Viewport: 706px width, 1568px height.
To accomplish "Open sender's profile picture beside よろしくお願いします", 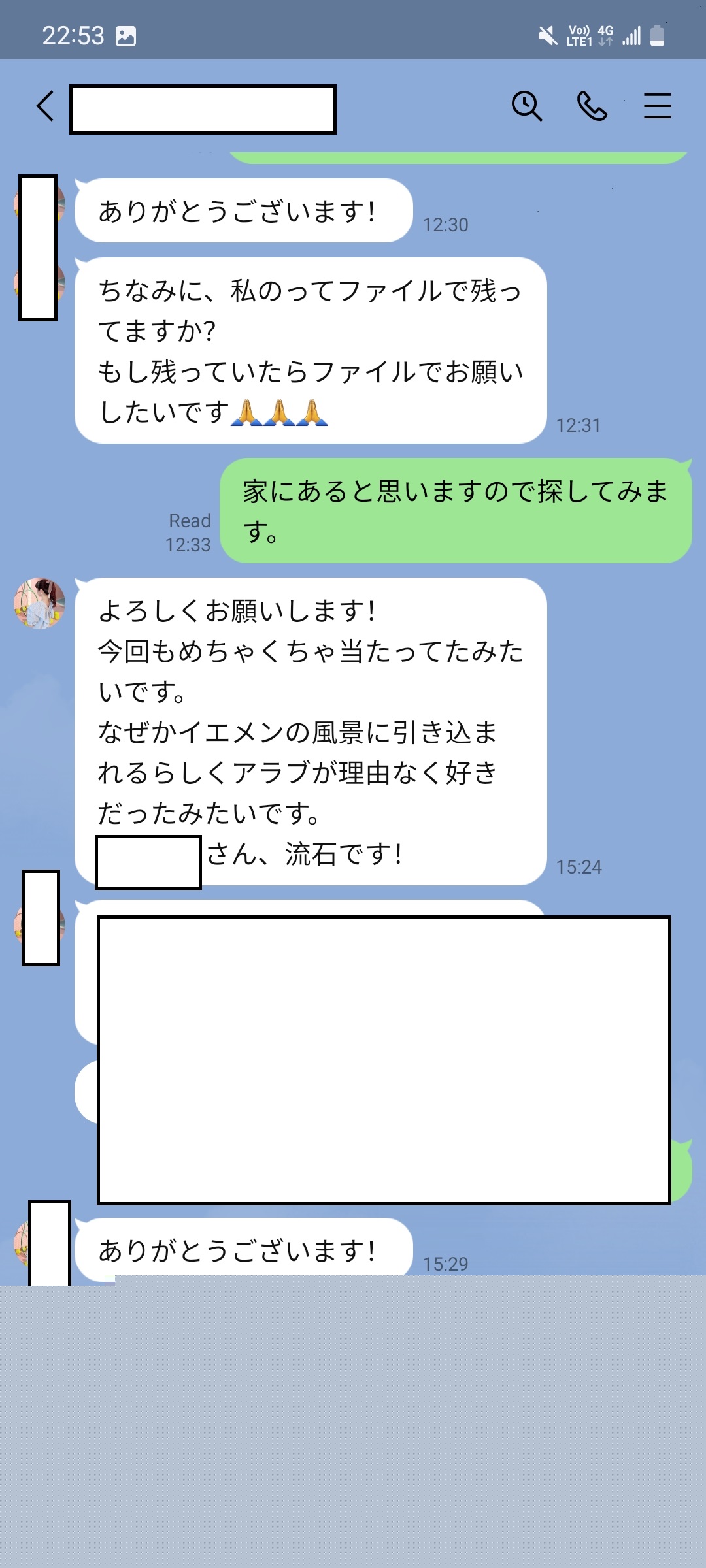I will pyautogui.click(x=39, y=603).
